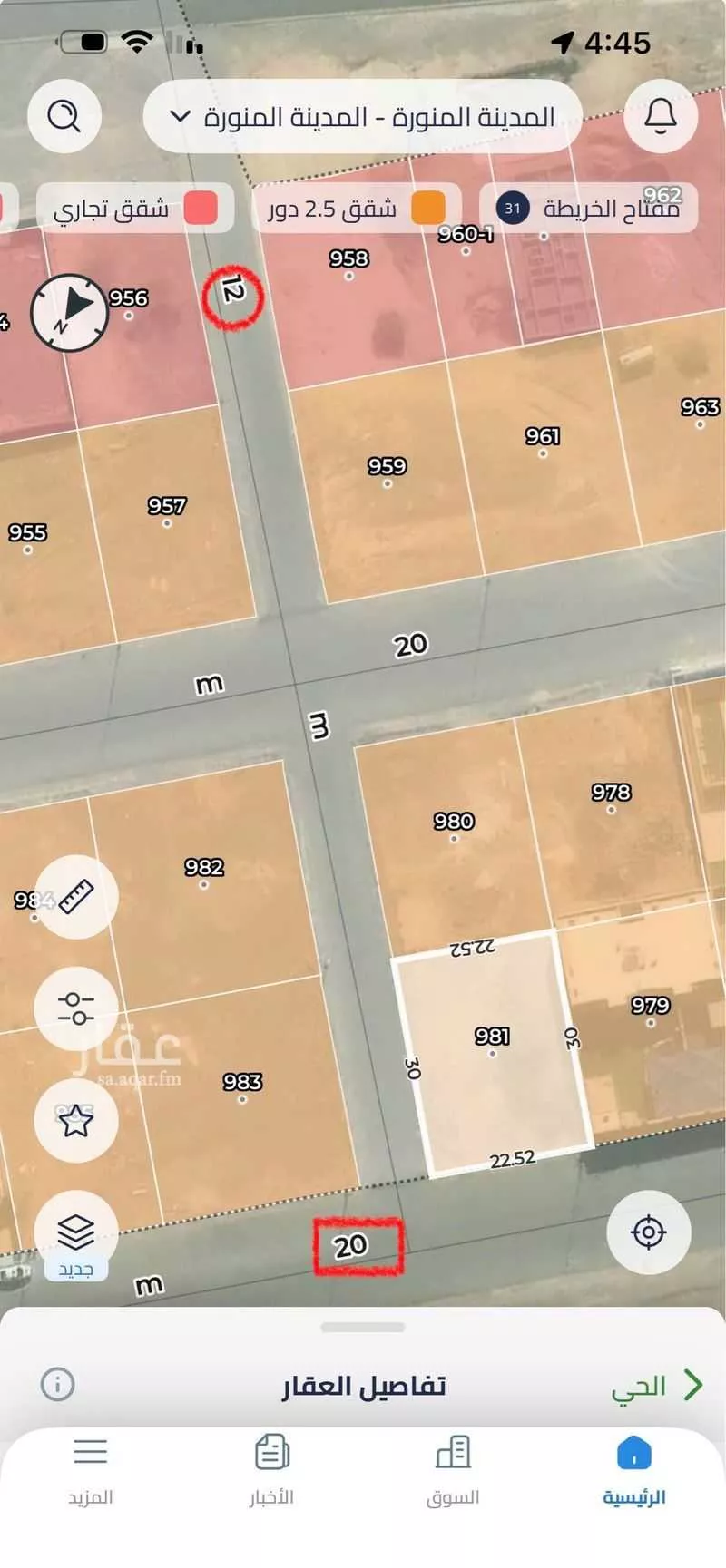Tap the locate-me target icon
The image size is (726, 1568).
tap(650, 1232)
